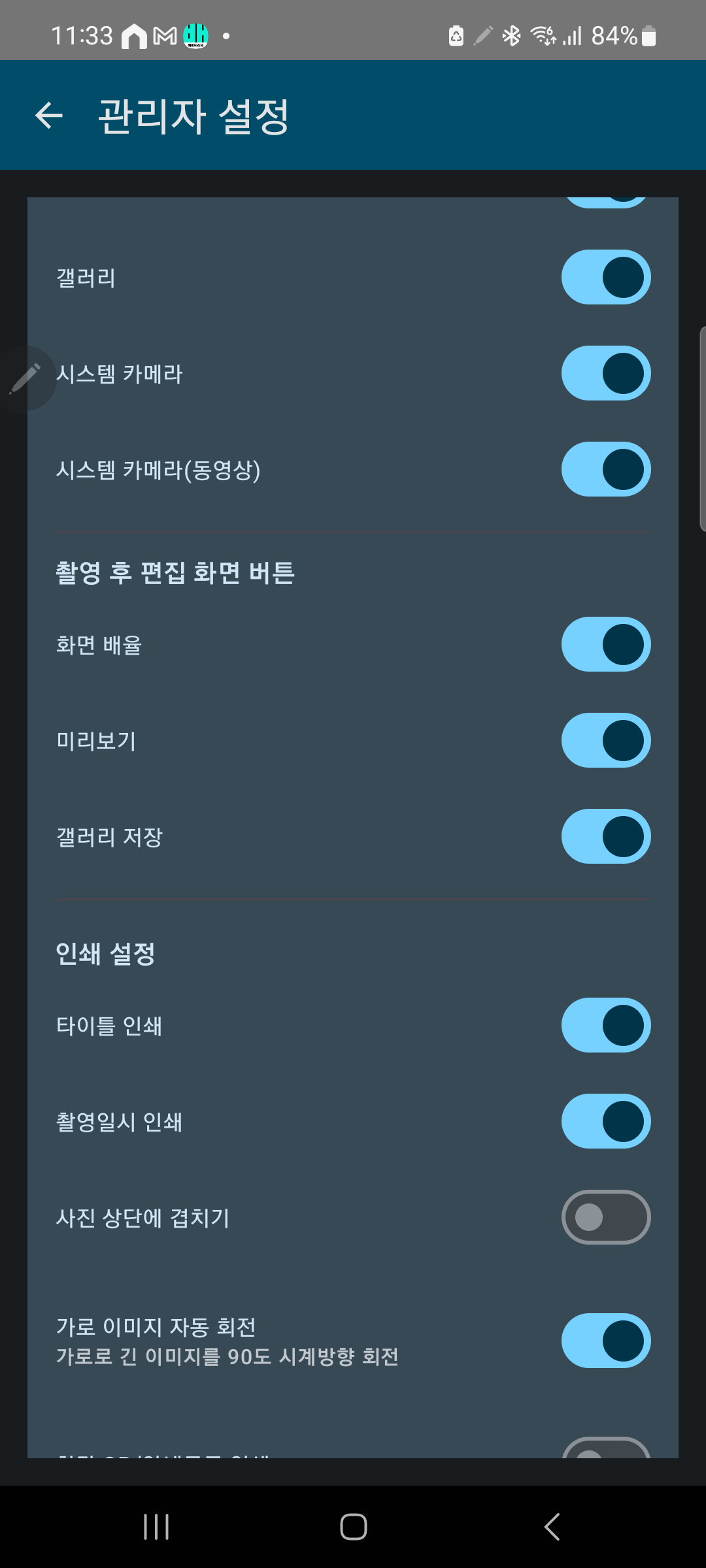
Task: Turn off 시스템 카메라
Action: [x=605, y=373]
